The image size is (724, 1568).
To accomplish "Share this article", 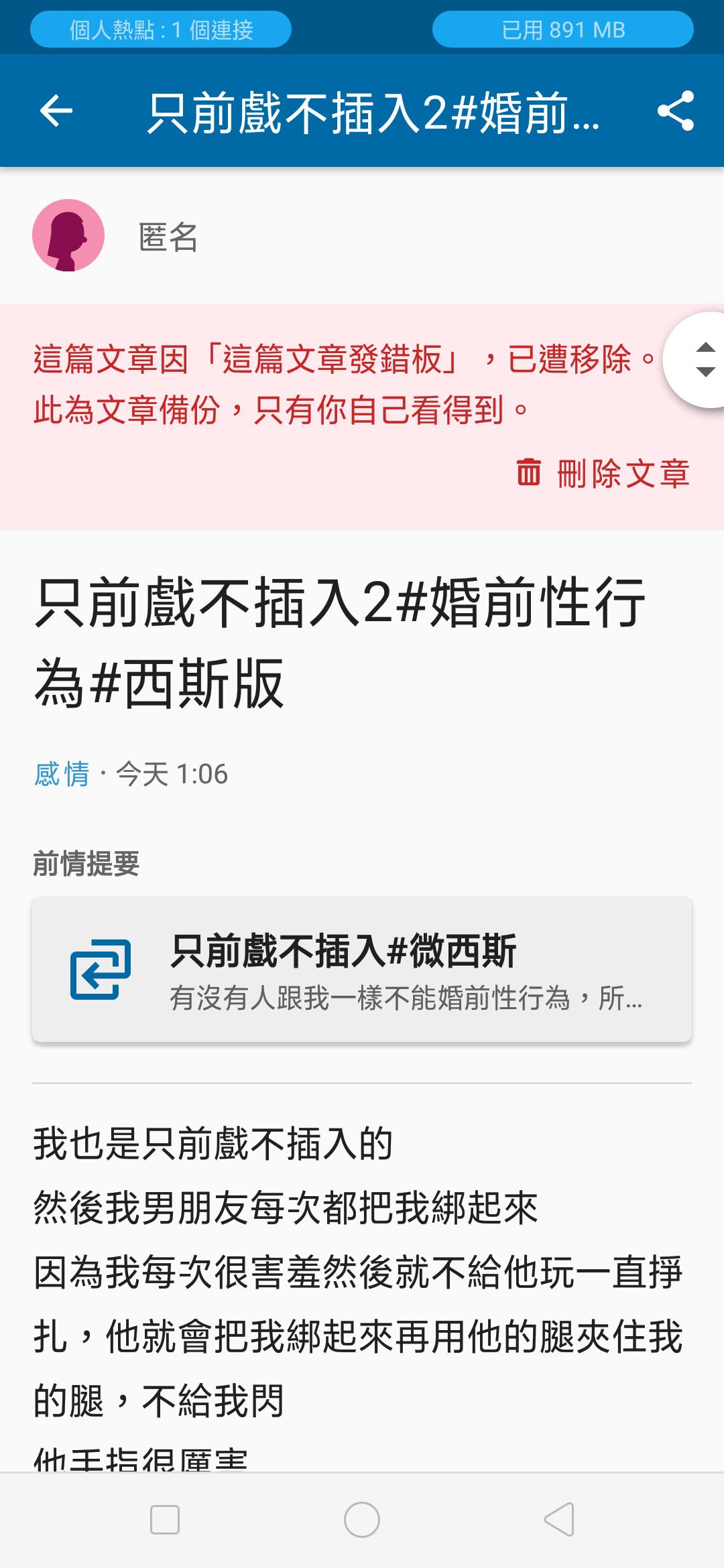I will 675,111.
